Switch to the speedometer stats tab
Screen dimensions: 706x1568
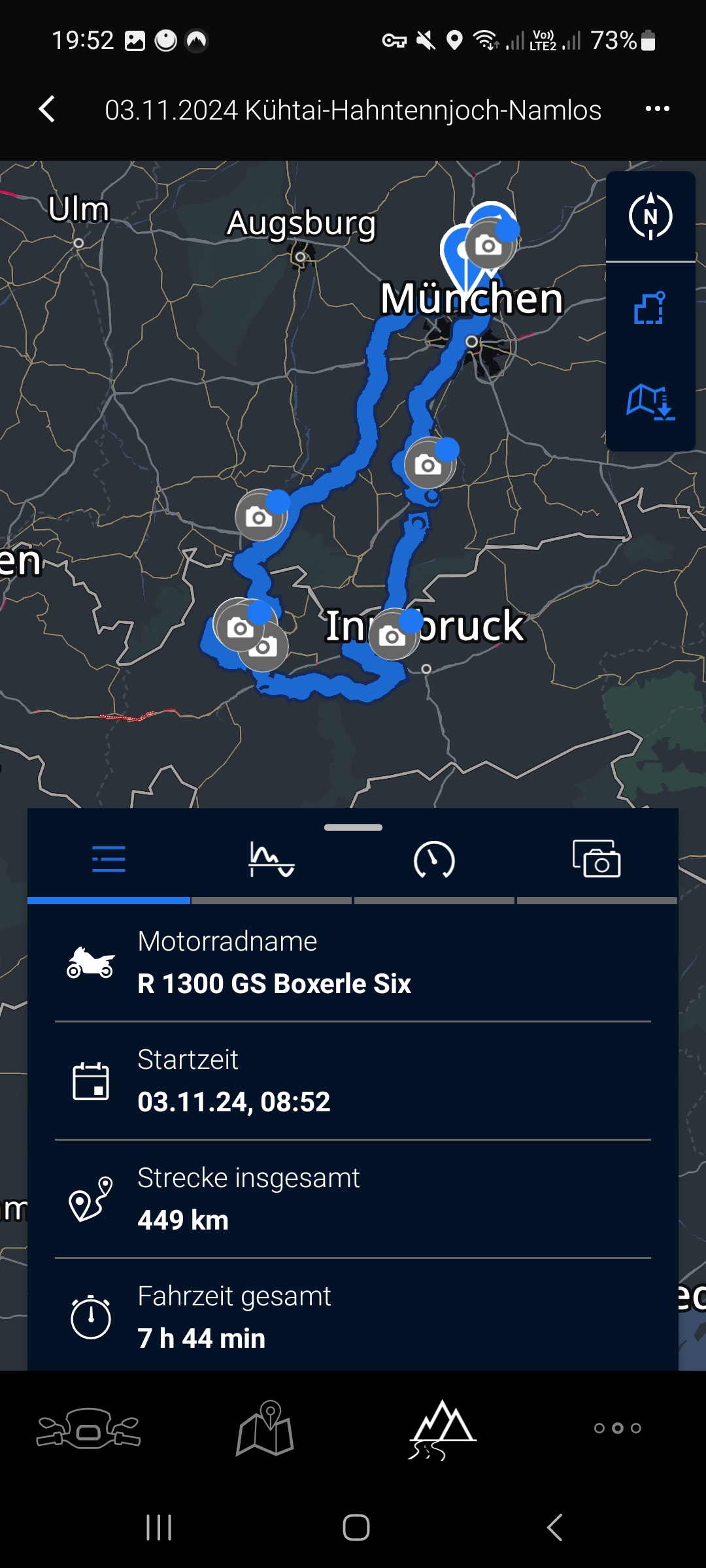[434, 859]
